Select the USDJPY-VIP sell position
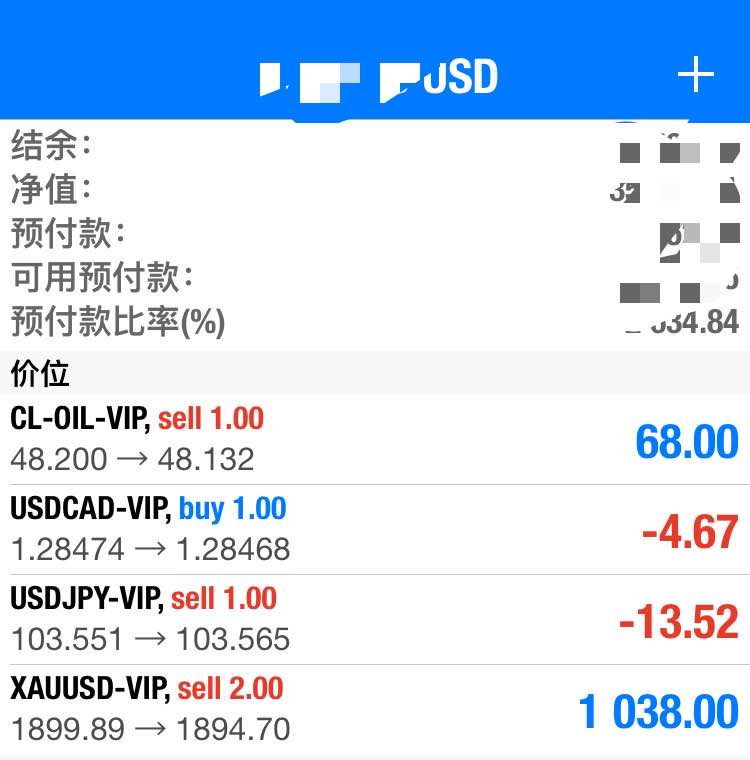Screen dimensions: 750x760 coord(375,620)
